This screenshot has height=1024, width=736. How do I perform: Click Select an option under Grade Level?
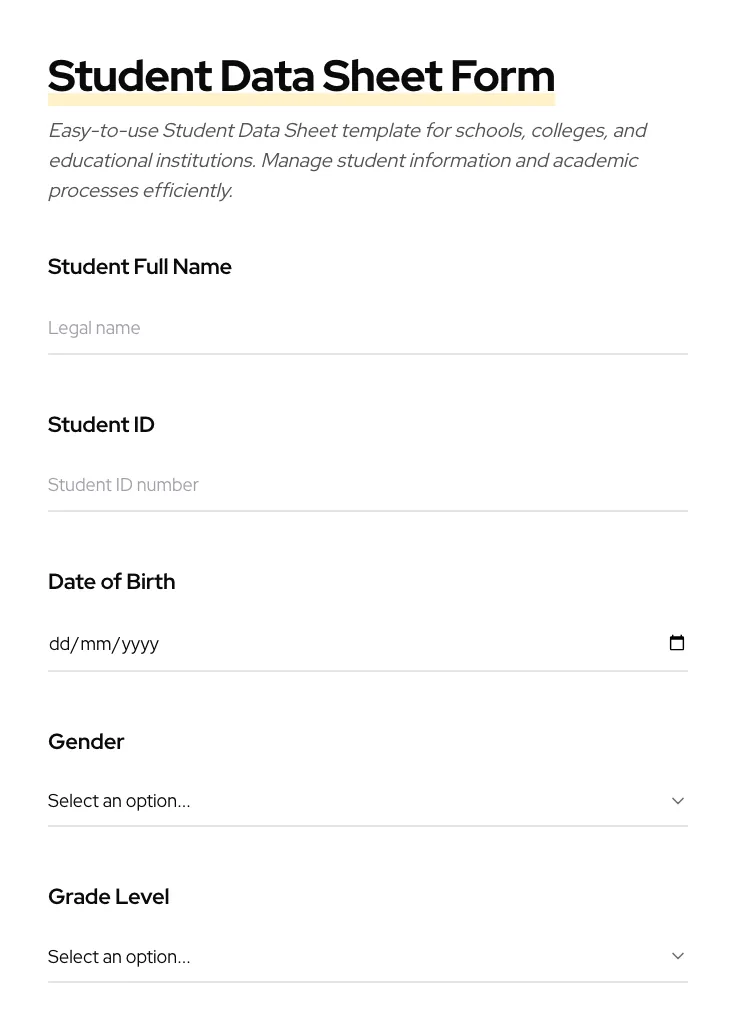[x=119, y=956]
